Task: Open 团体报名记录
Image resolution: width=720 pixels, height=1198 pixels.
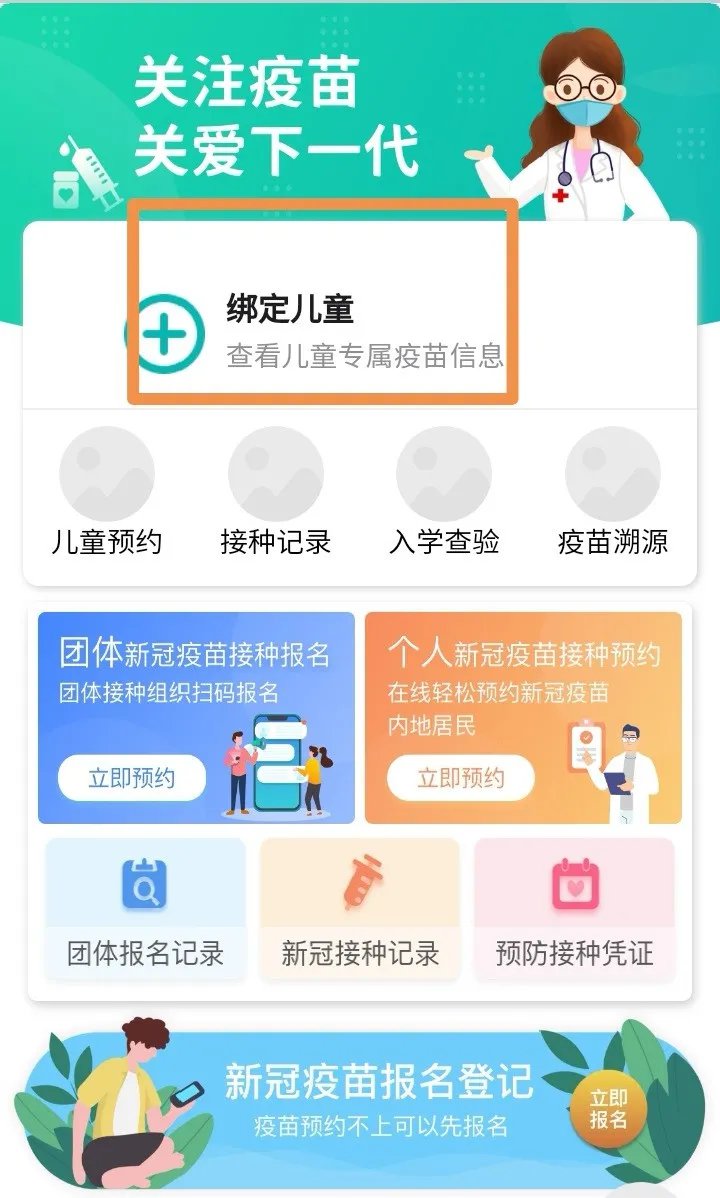Action: coord(145,910)
